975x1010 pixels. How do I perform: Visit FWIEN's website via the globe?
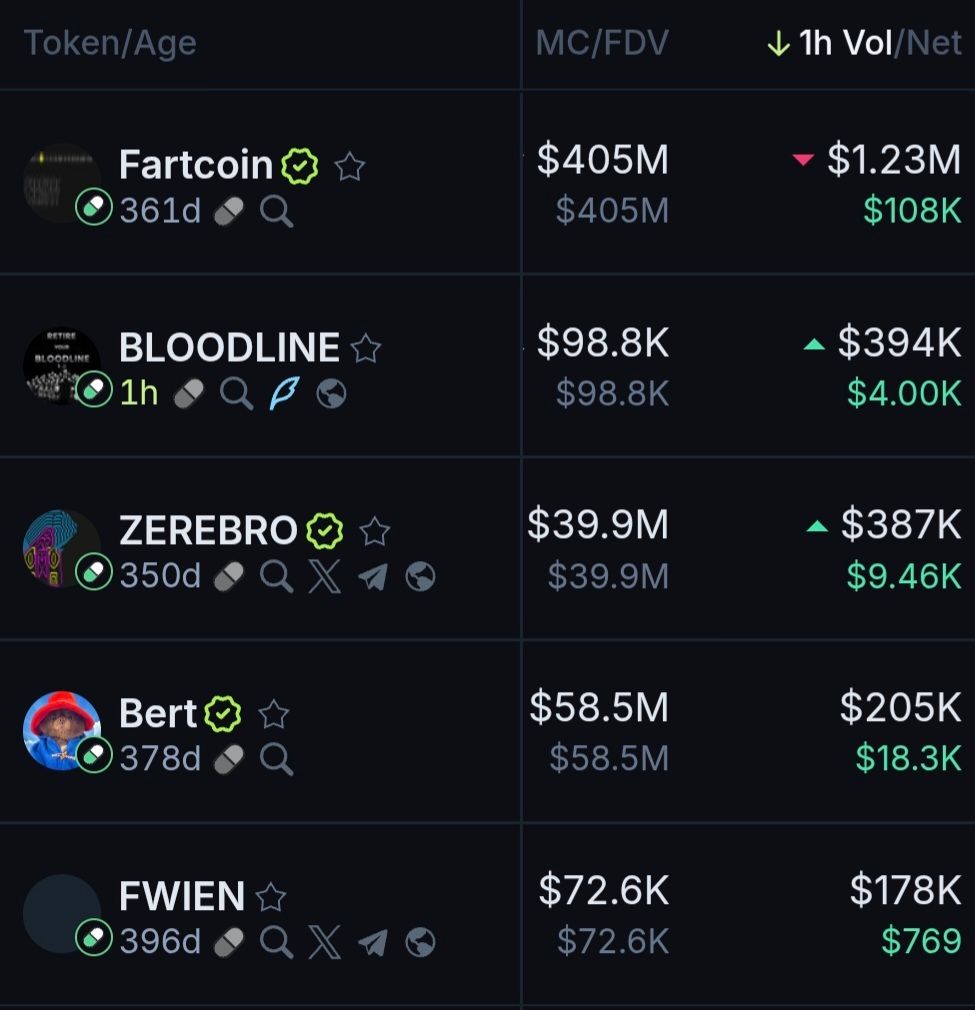tap(420, 942)
